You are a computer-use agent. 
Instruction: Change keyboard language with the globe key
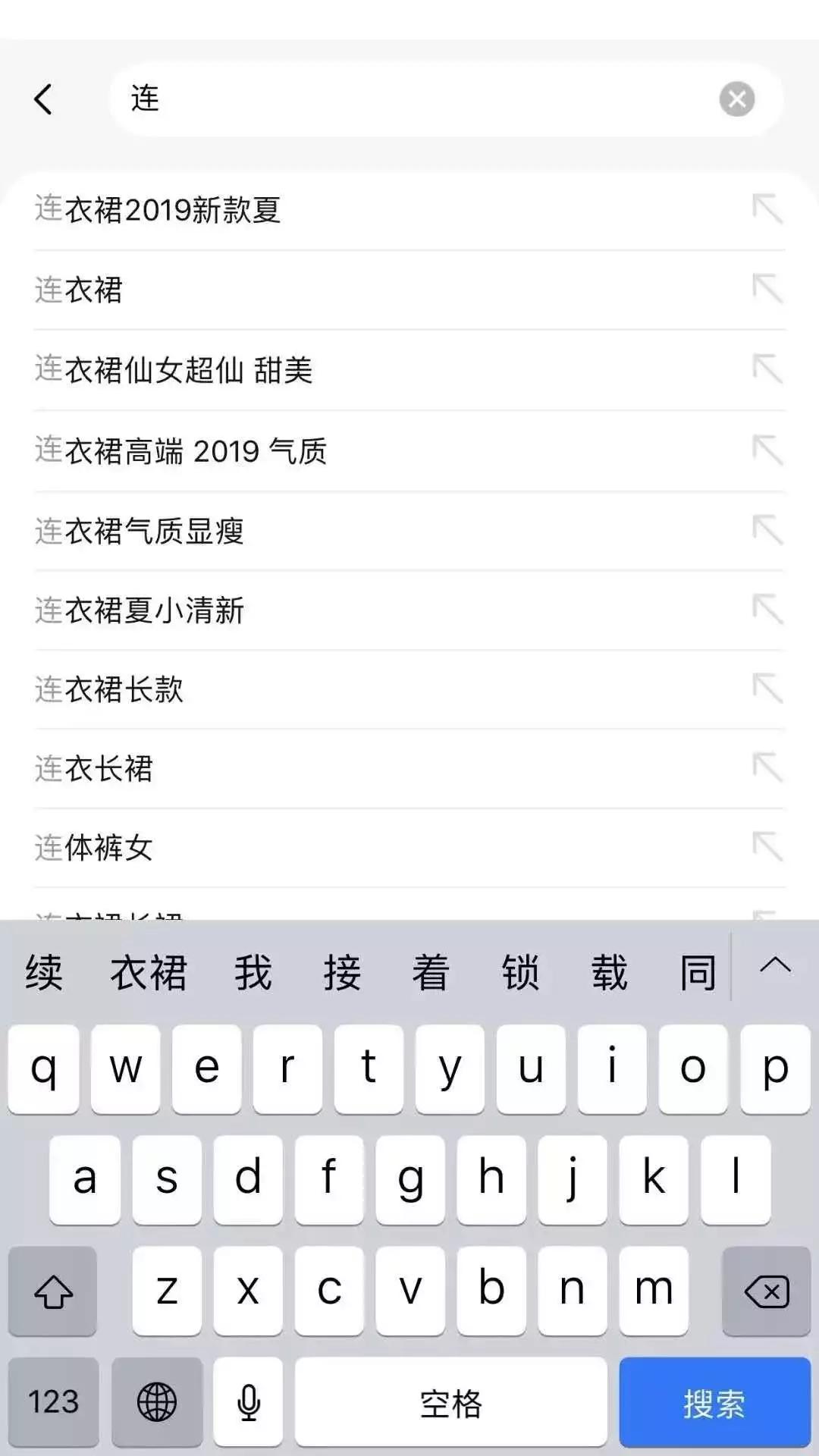click(x=157, y=1403)
